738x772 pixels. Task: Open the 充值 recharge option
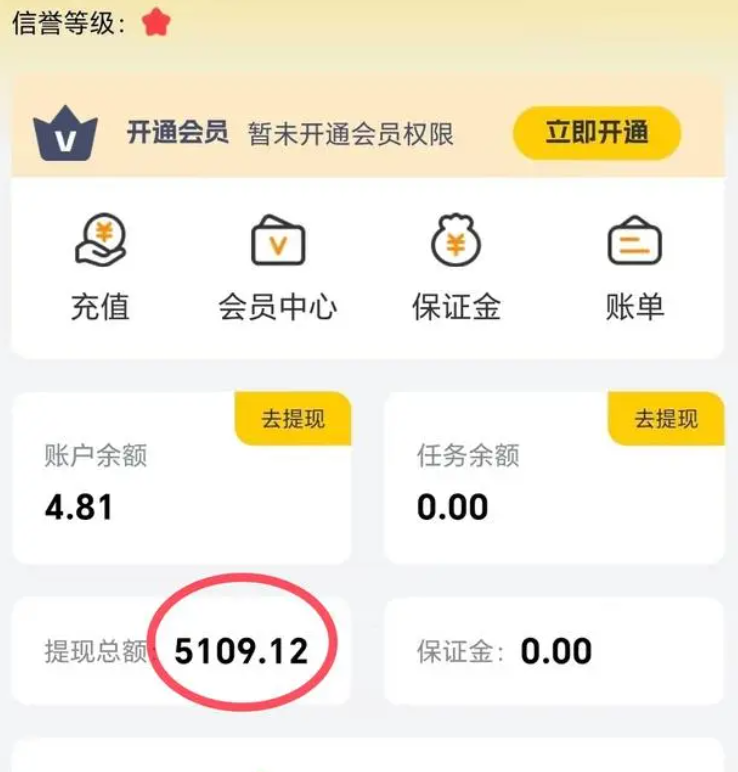(x=100, y=267)
